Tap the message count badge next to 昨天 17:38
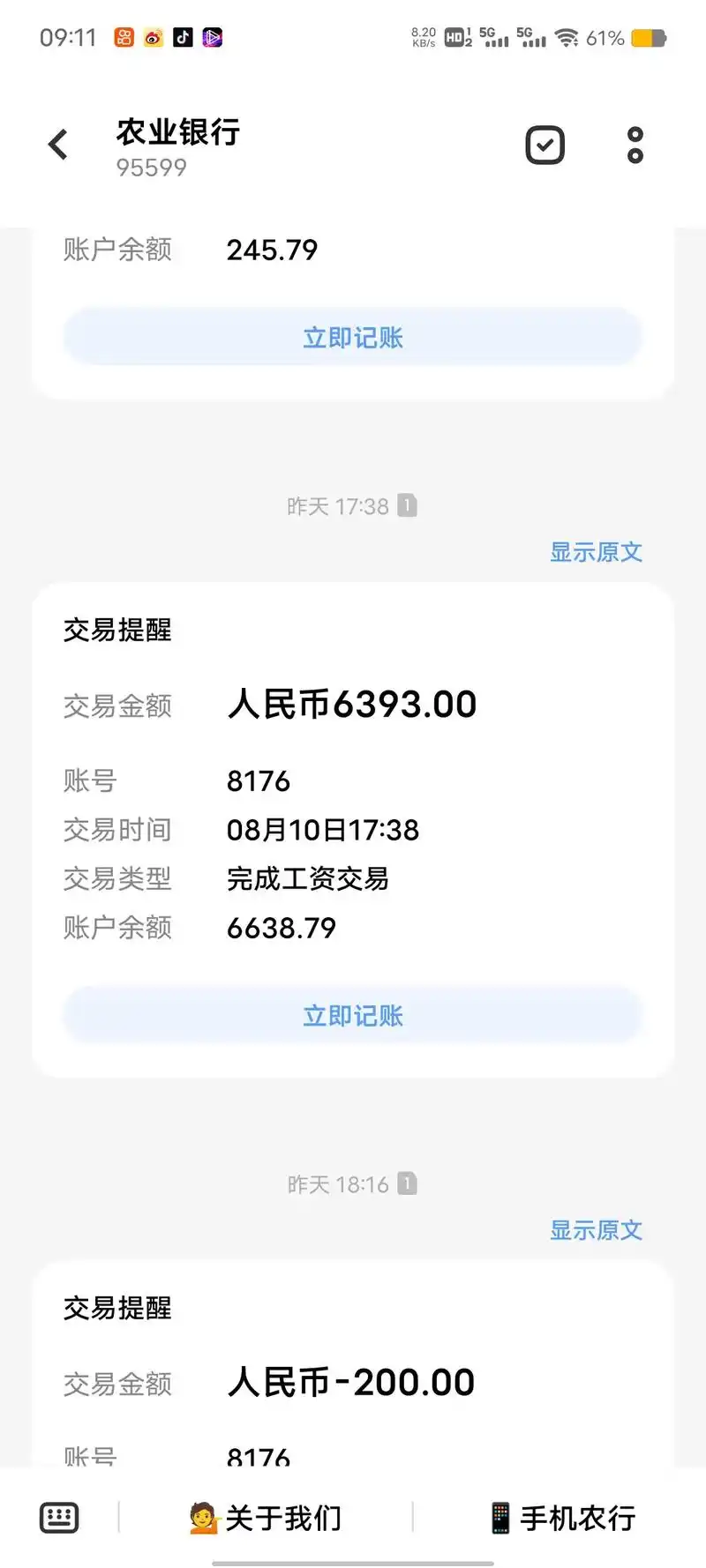Viewport: 706px width, 1568px height. 407,505
